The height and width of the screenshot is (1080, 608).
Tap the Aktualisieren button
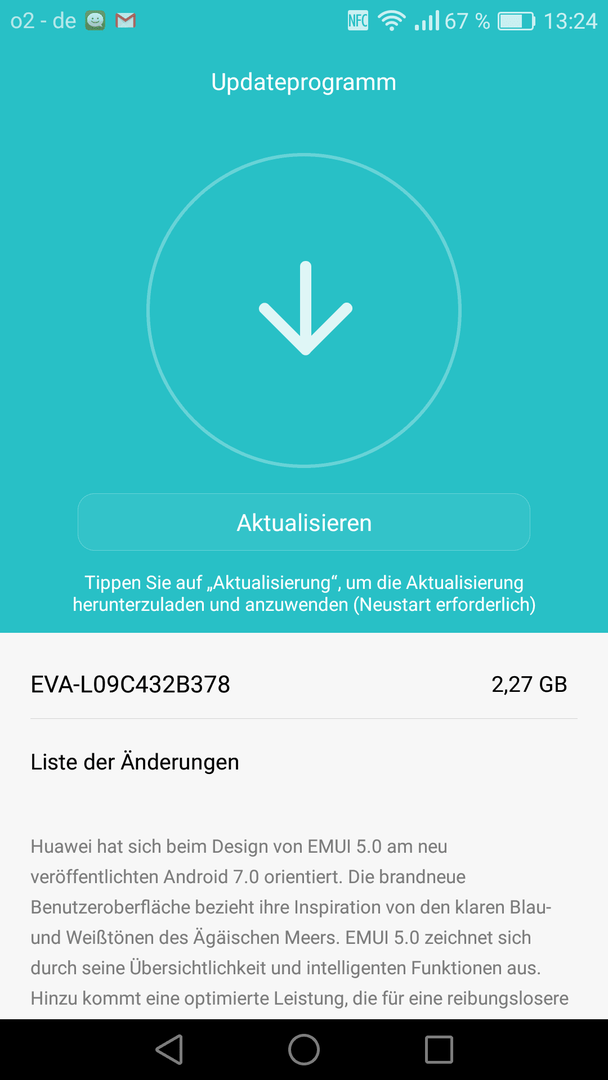(x=304, y=522)
